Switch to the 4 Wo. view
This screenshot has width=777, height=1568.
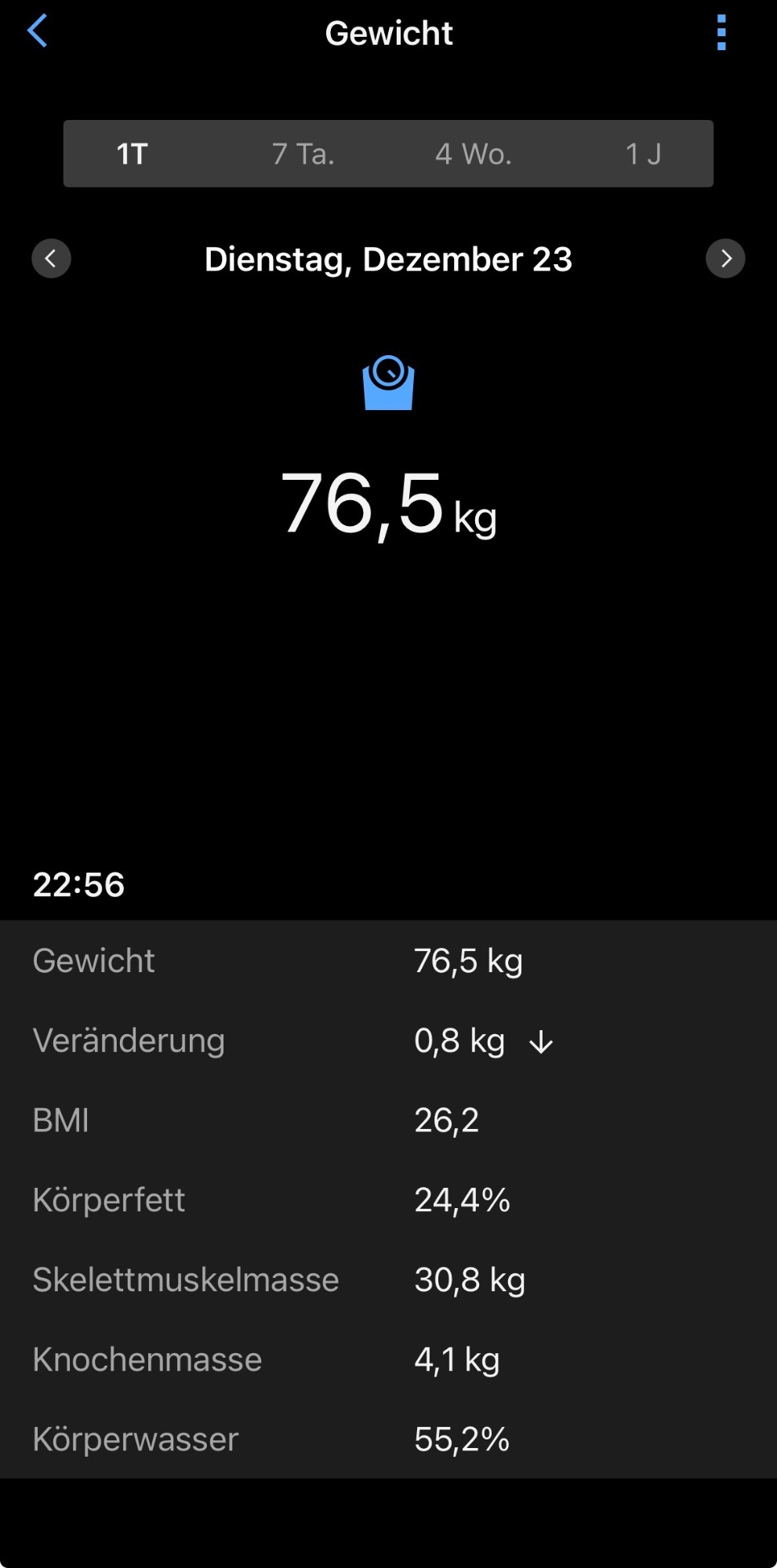coord(474,154)
